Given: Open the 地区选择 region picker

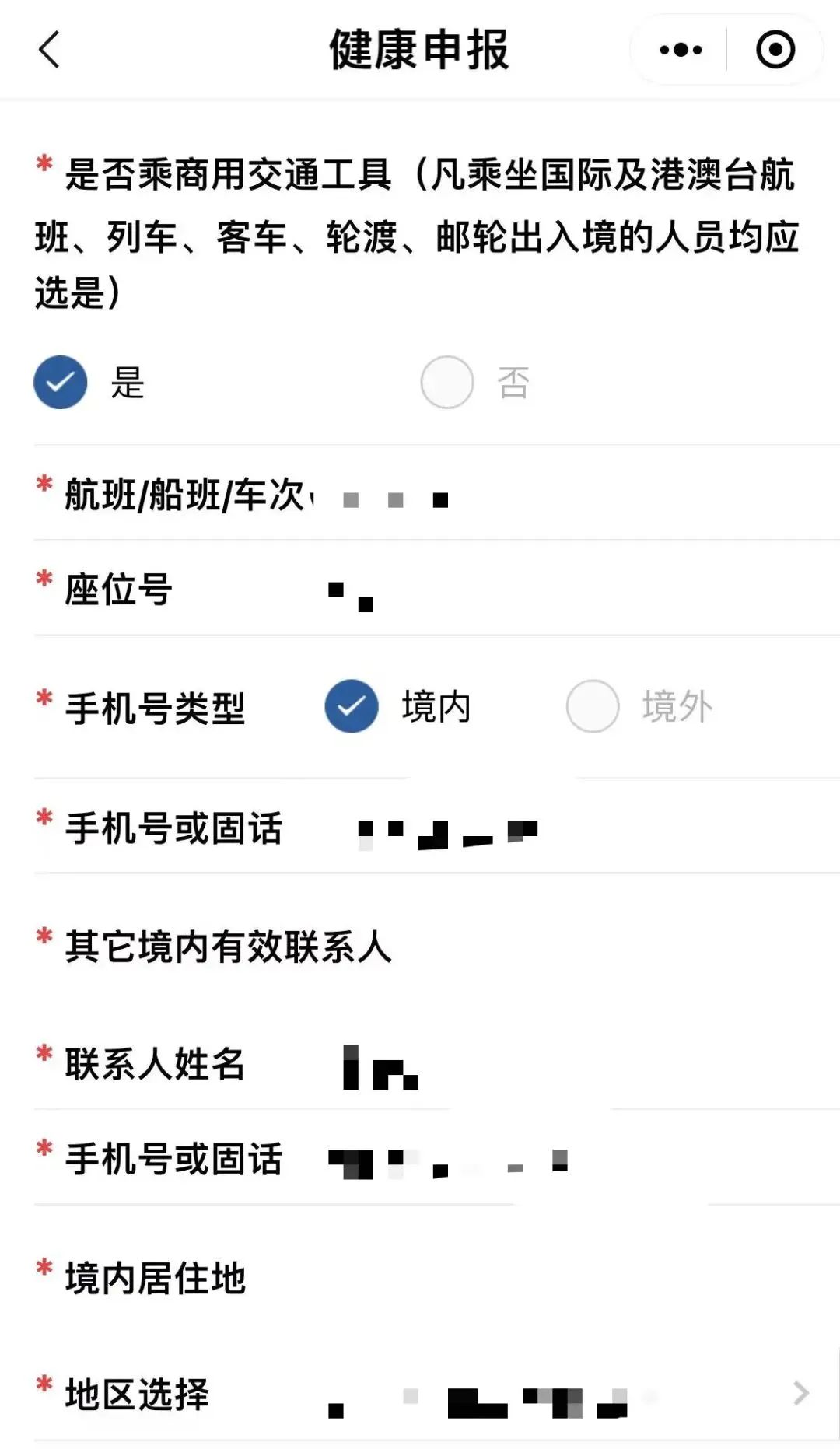Looking at the screenshot, I should click(437, 1394).
